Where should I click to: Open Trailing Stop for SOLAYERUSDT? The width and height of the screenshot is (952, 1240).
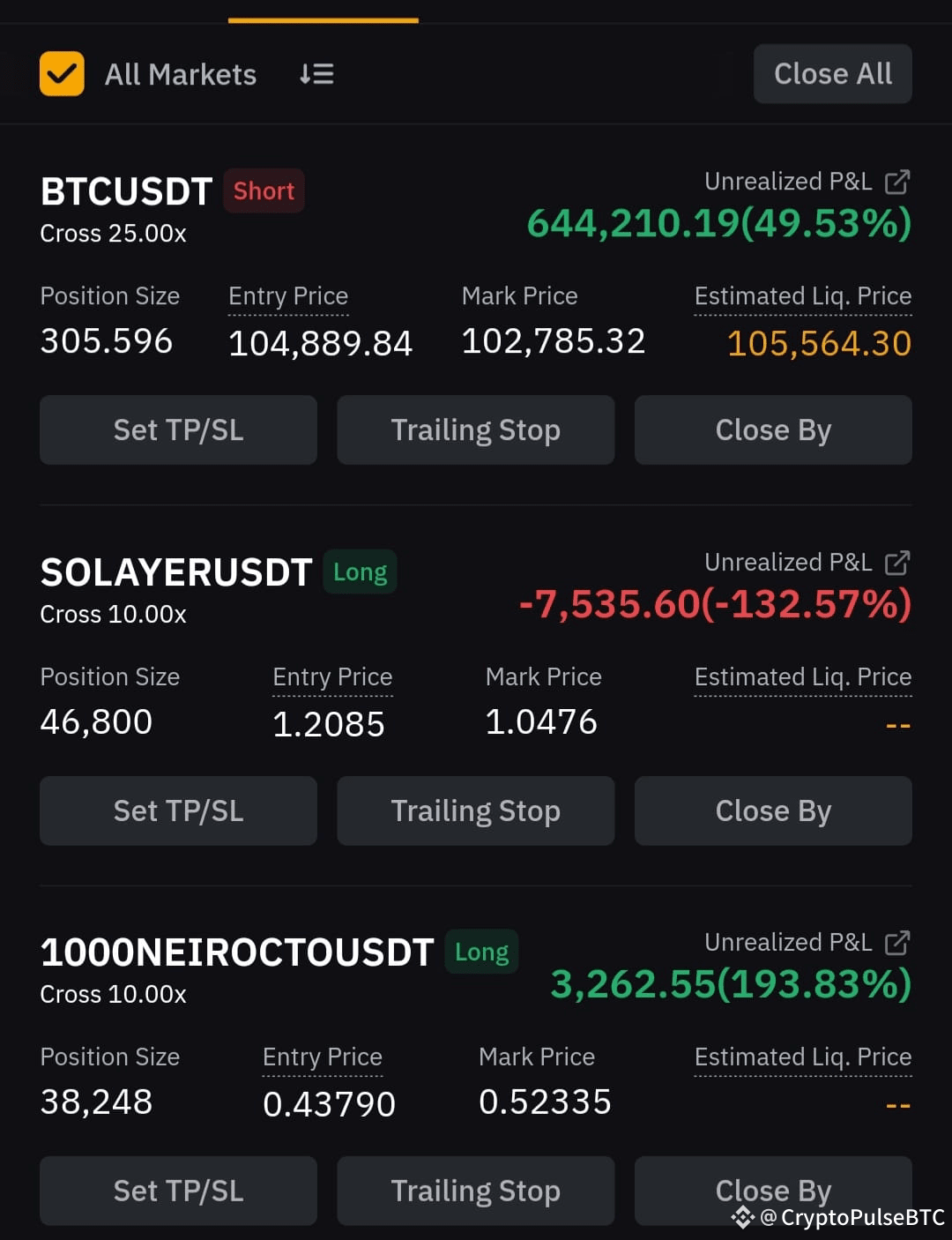pyautogui.click(x=475, y=810)
